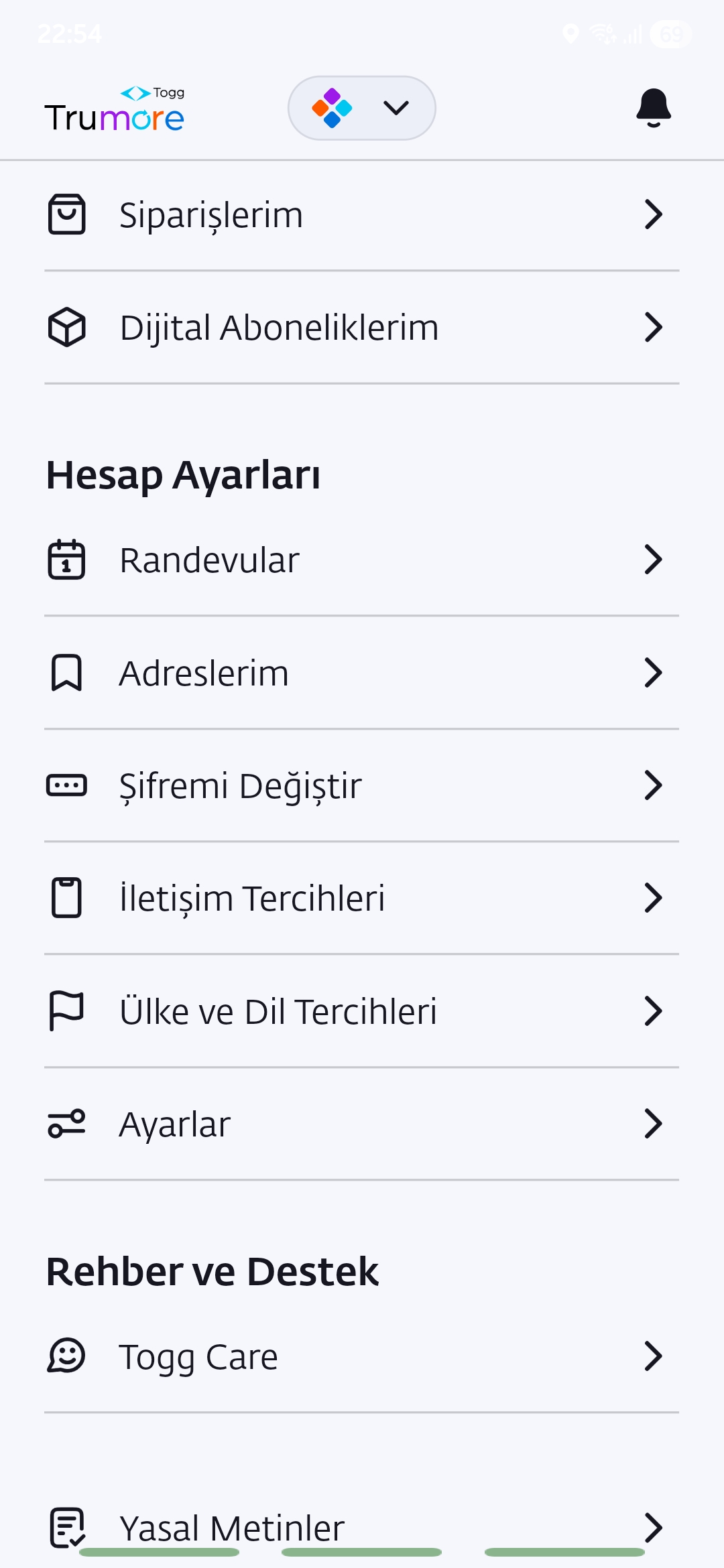The width and height of the screenshot is (724, 1568).
Task: Open Ülke ve Dil Tercihleri
Action: [x=362, y=1011]
